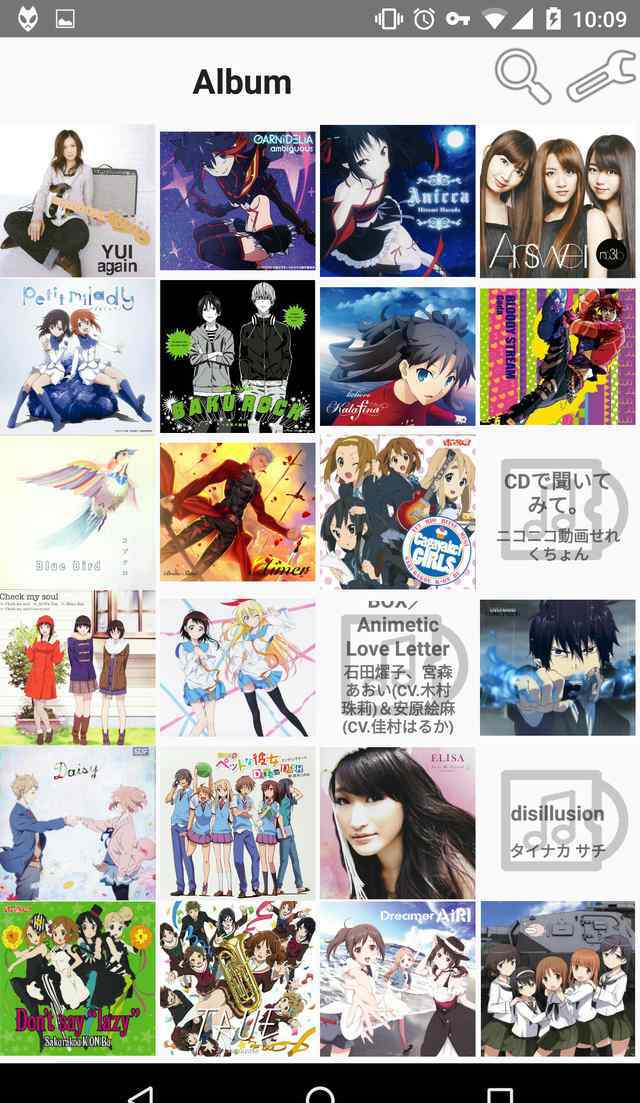Open the Check my soul album

(x=78, y=668)
